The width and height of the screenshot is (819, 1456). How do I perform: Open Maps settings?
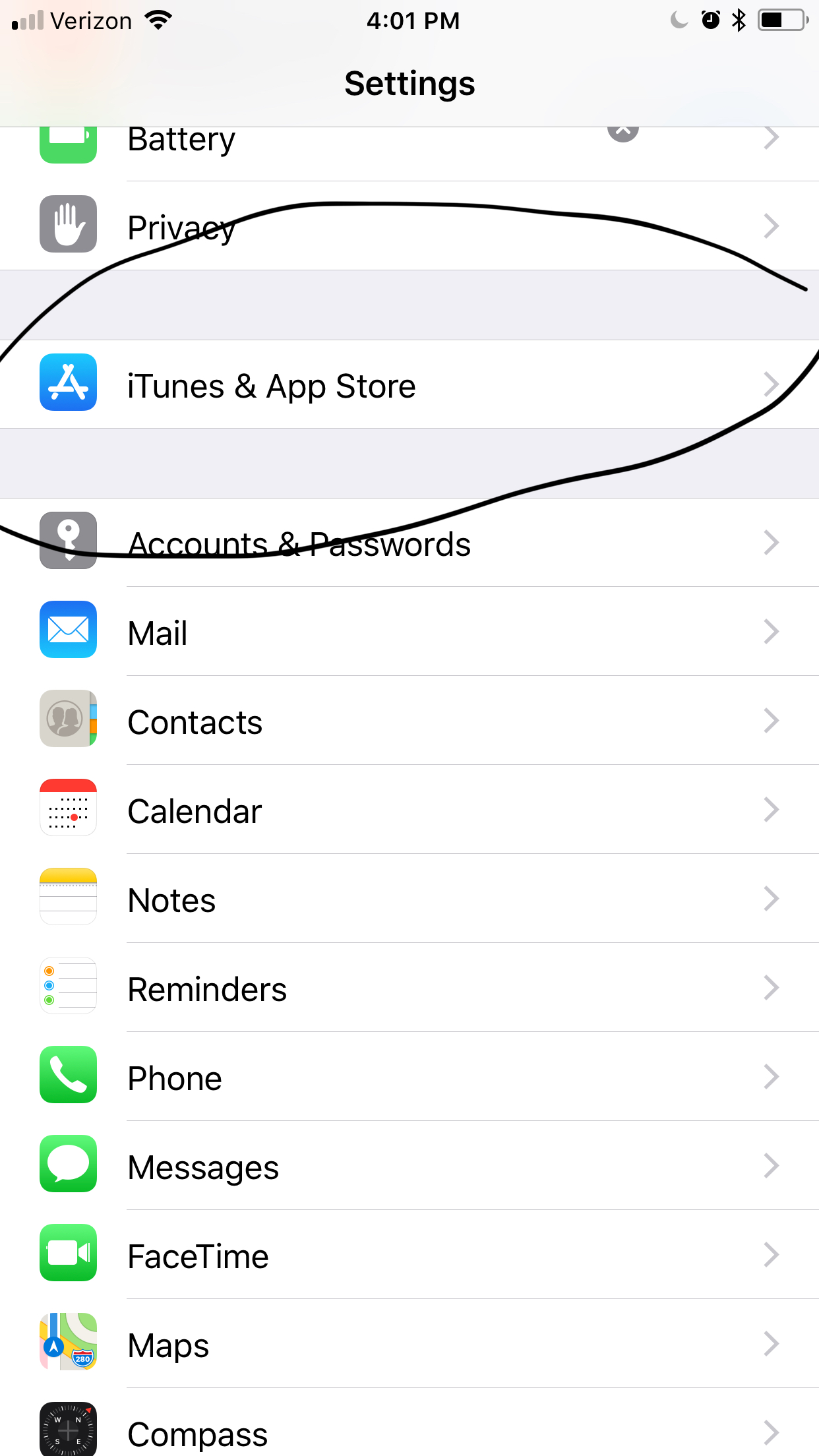409,1344
